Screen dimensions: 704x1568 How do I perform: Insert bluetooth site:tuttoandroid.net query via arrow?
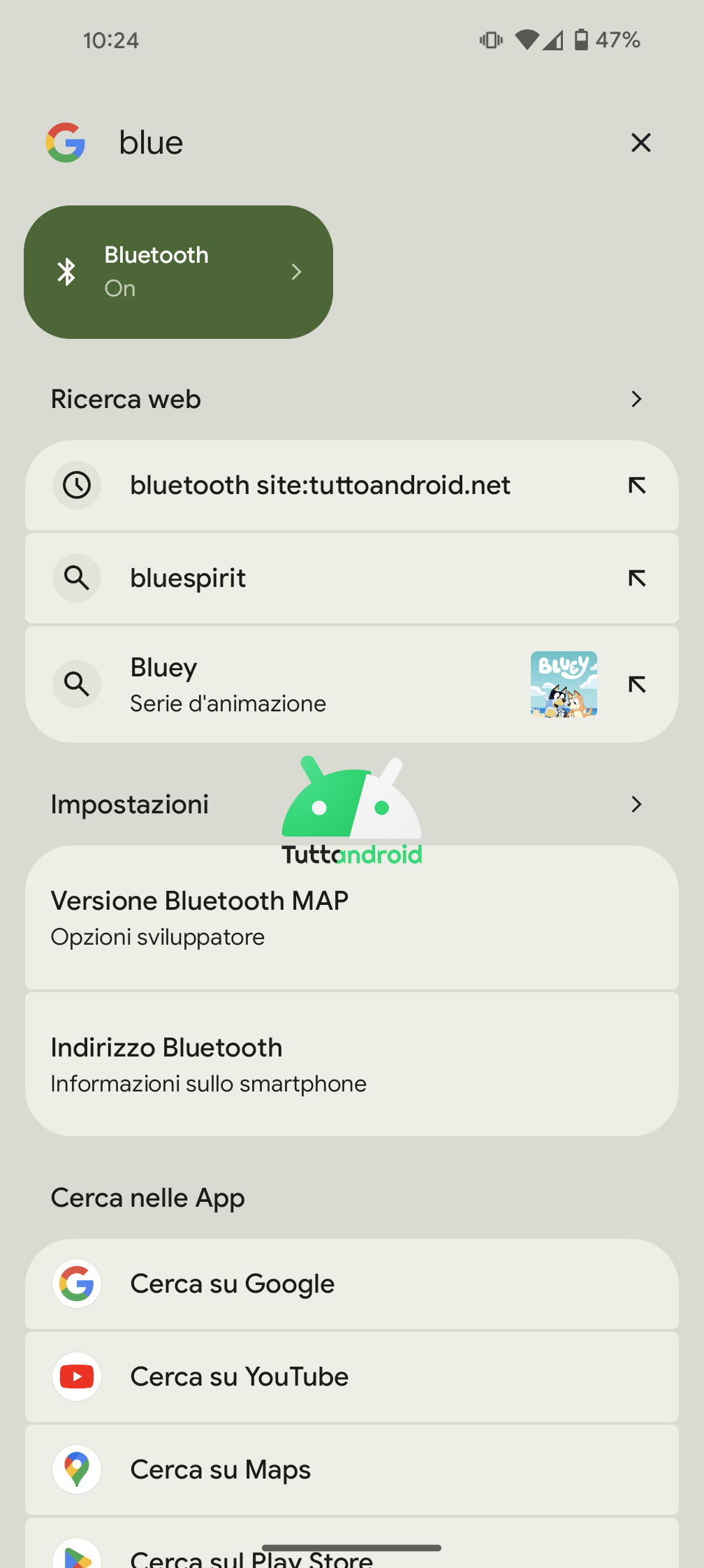pos(636,485)
